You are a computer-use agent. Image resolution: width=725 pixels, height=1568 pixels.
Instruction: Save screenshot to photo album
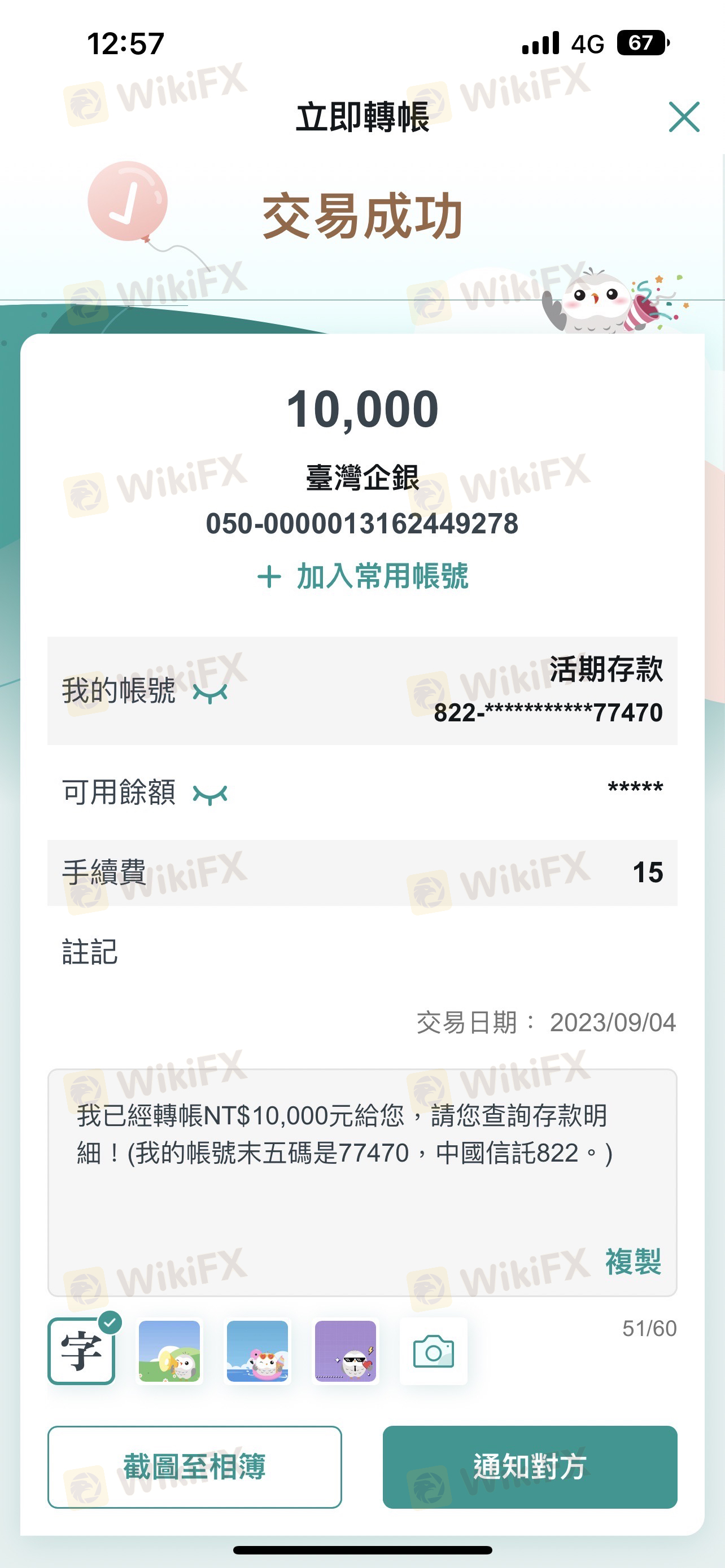(194, 1466)
